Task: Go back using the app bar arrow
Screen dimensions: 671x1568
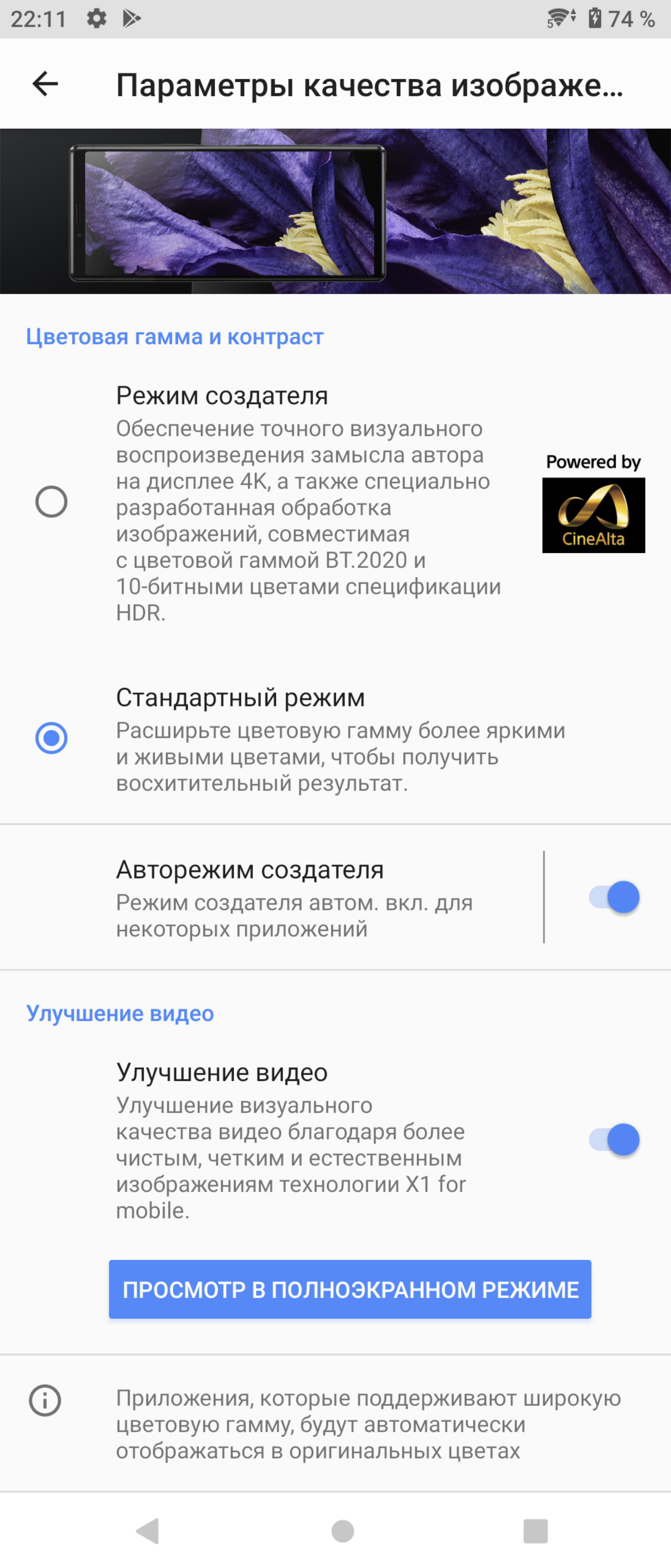Action: (45, 84)
